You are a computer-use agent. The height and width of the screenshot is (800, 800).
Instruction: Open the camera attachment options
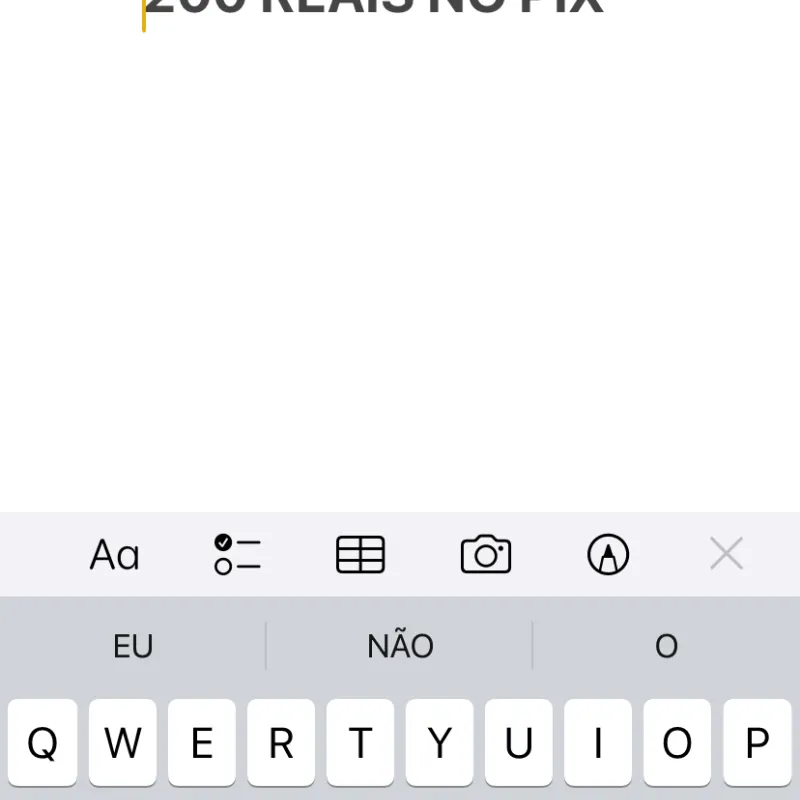click(486, 554)
